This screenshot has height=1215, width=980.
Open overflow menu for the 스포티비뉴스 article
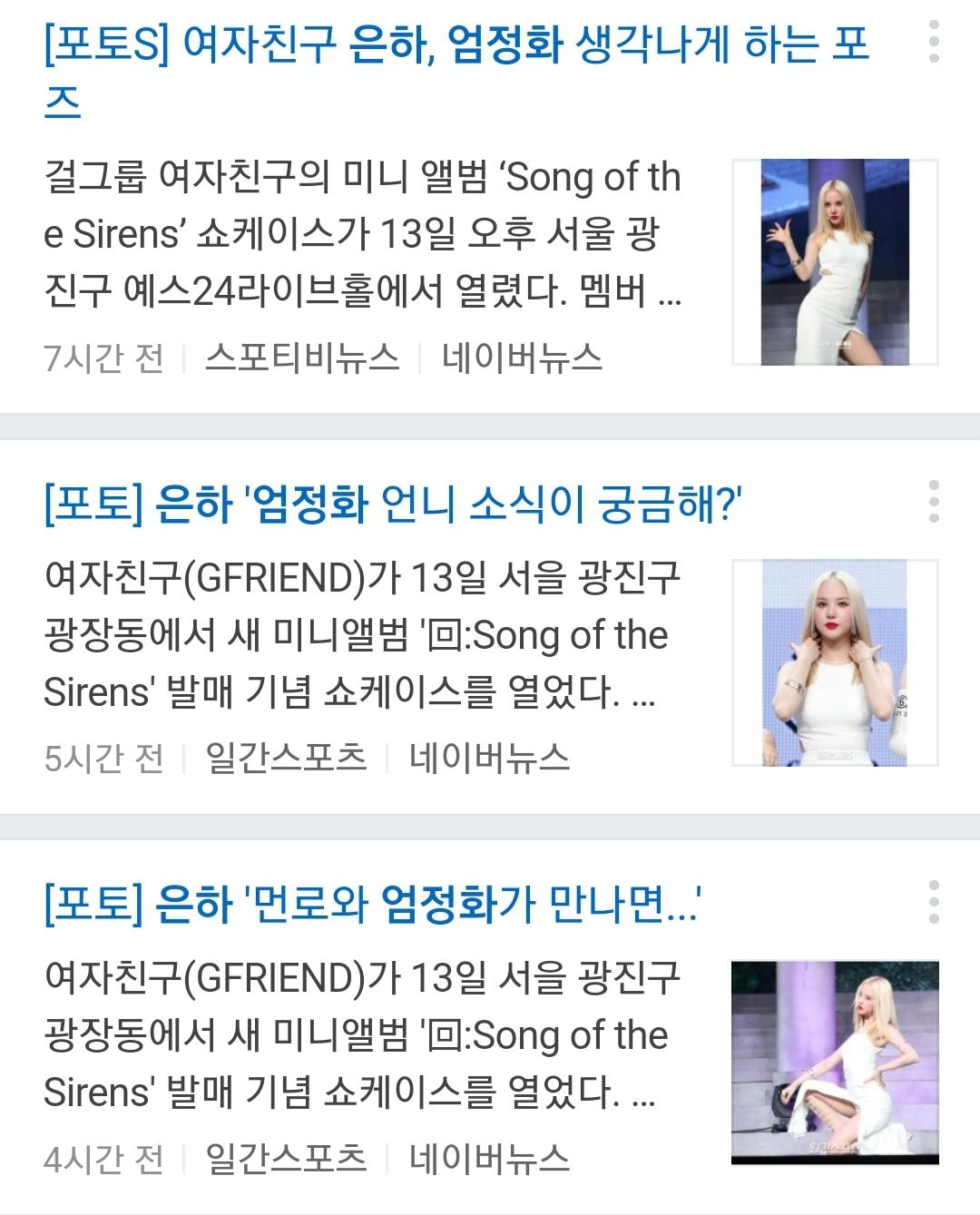click(934, 43)
